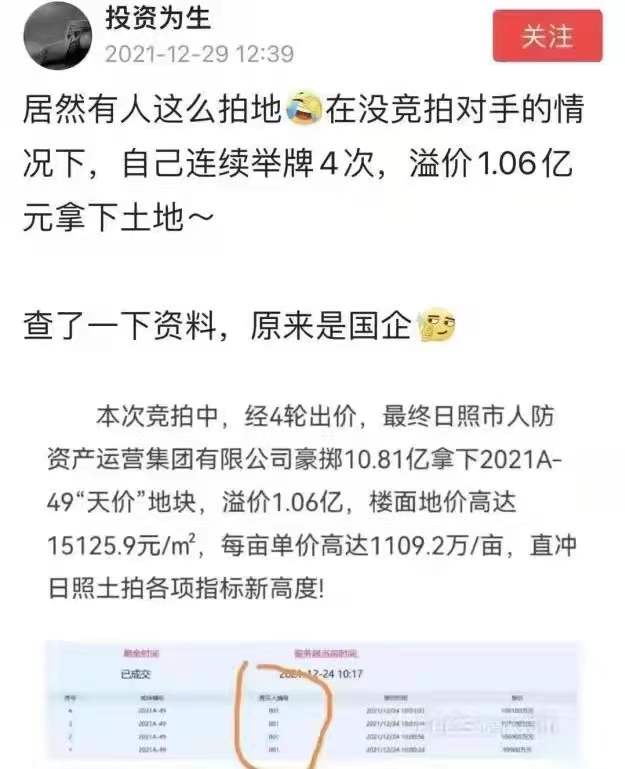The image size is (625, 769).
Task: Follow the user 投资为生 with 关注 button
Action: point(547,36)
